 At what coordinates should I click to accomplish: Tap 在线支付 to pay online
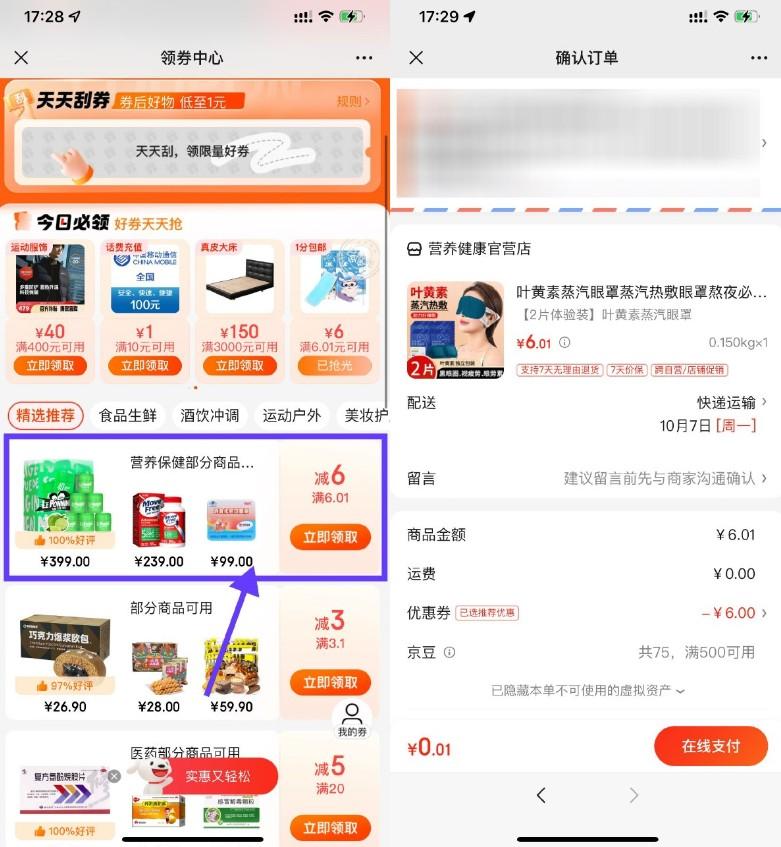710,746
